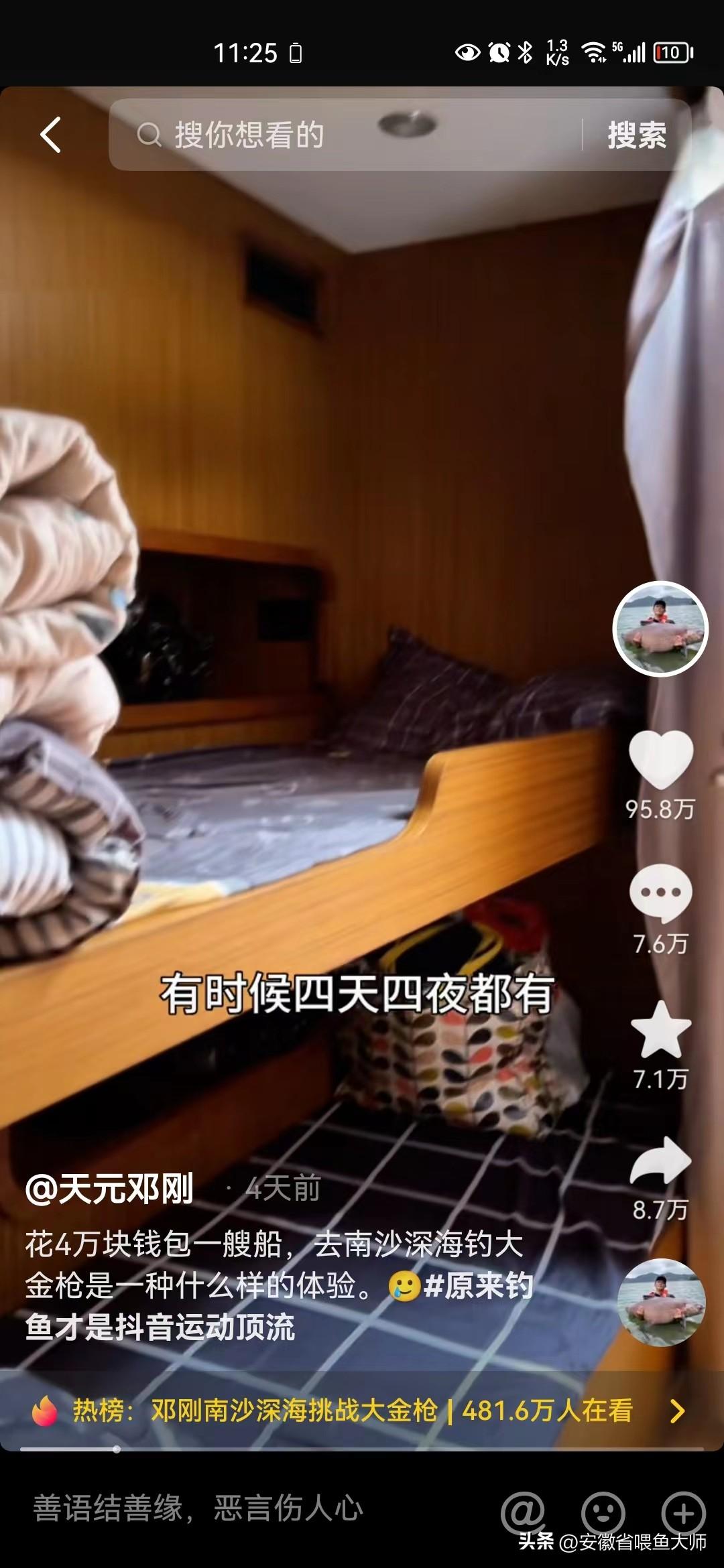Tap the comment box 善语结善缘

click(201, 1508)
